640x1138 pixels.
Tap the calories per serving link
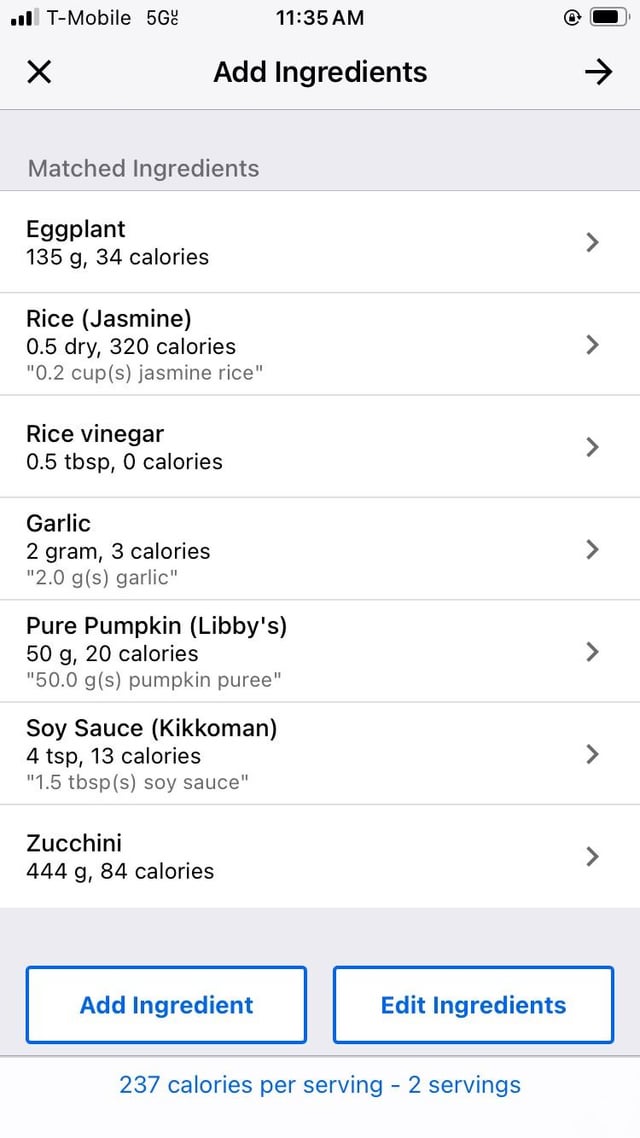pos(320,1085)
